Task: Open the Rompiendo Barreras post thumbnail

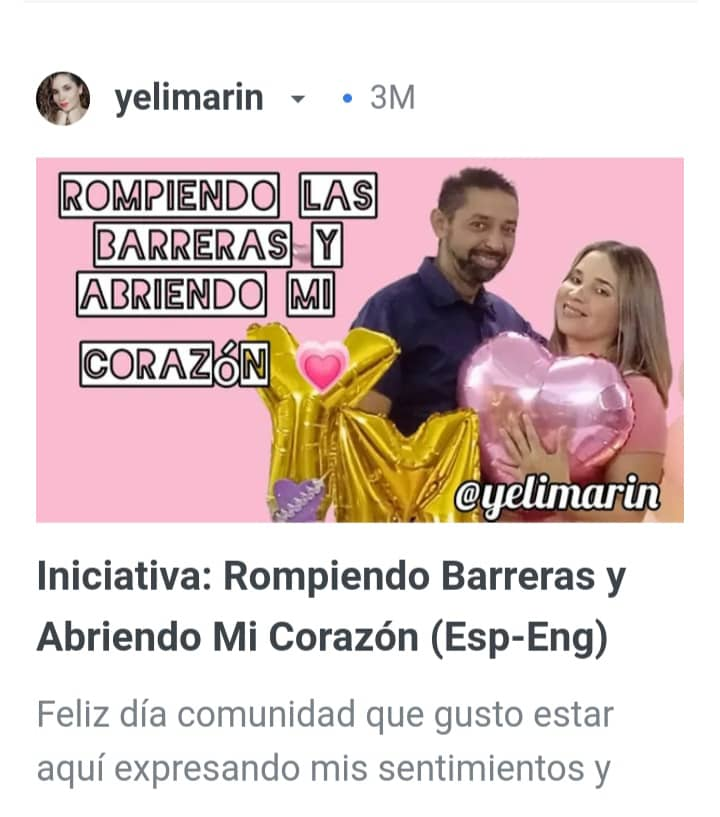Action: click(x=360, y=339)
